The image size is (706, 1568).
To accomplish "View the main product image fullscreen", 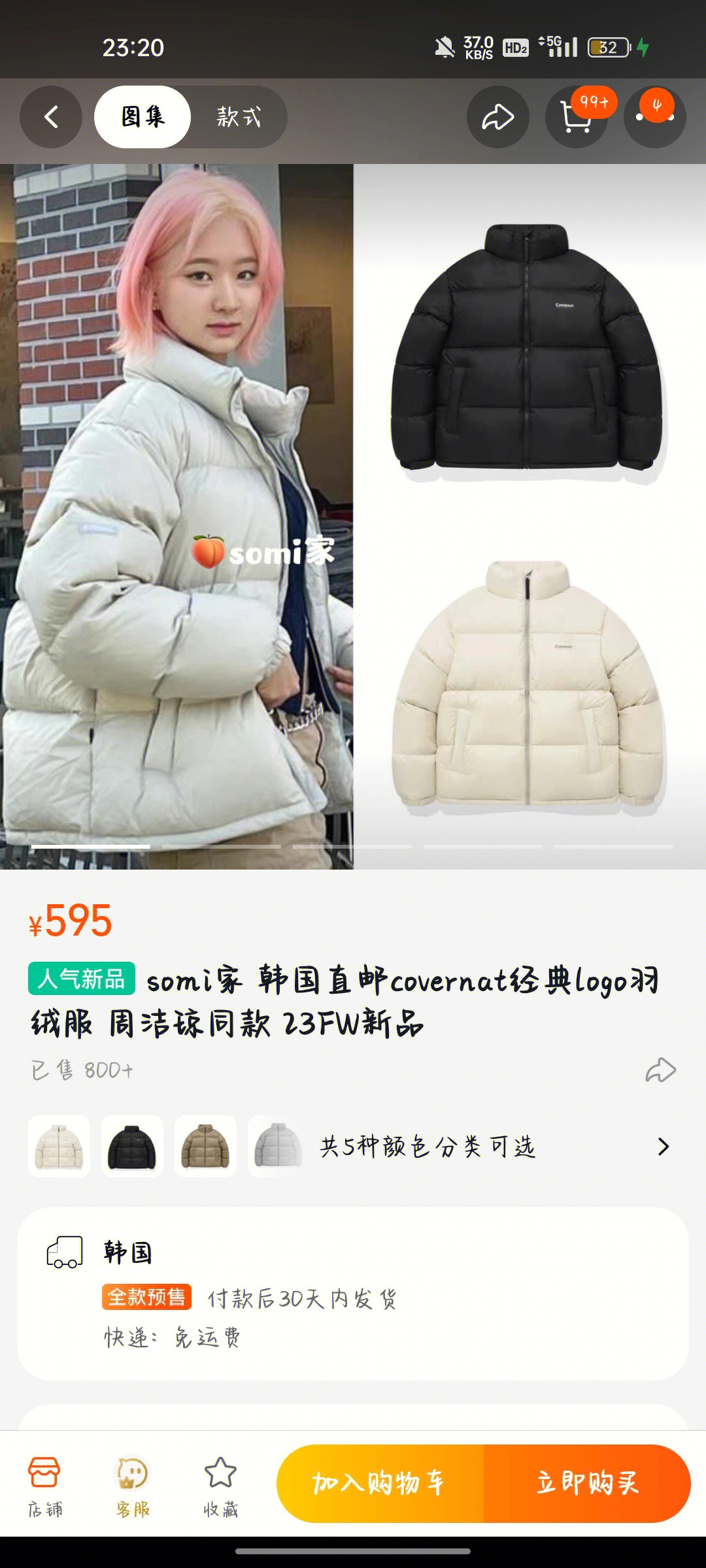I will (x=353, y=516).
